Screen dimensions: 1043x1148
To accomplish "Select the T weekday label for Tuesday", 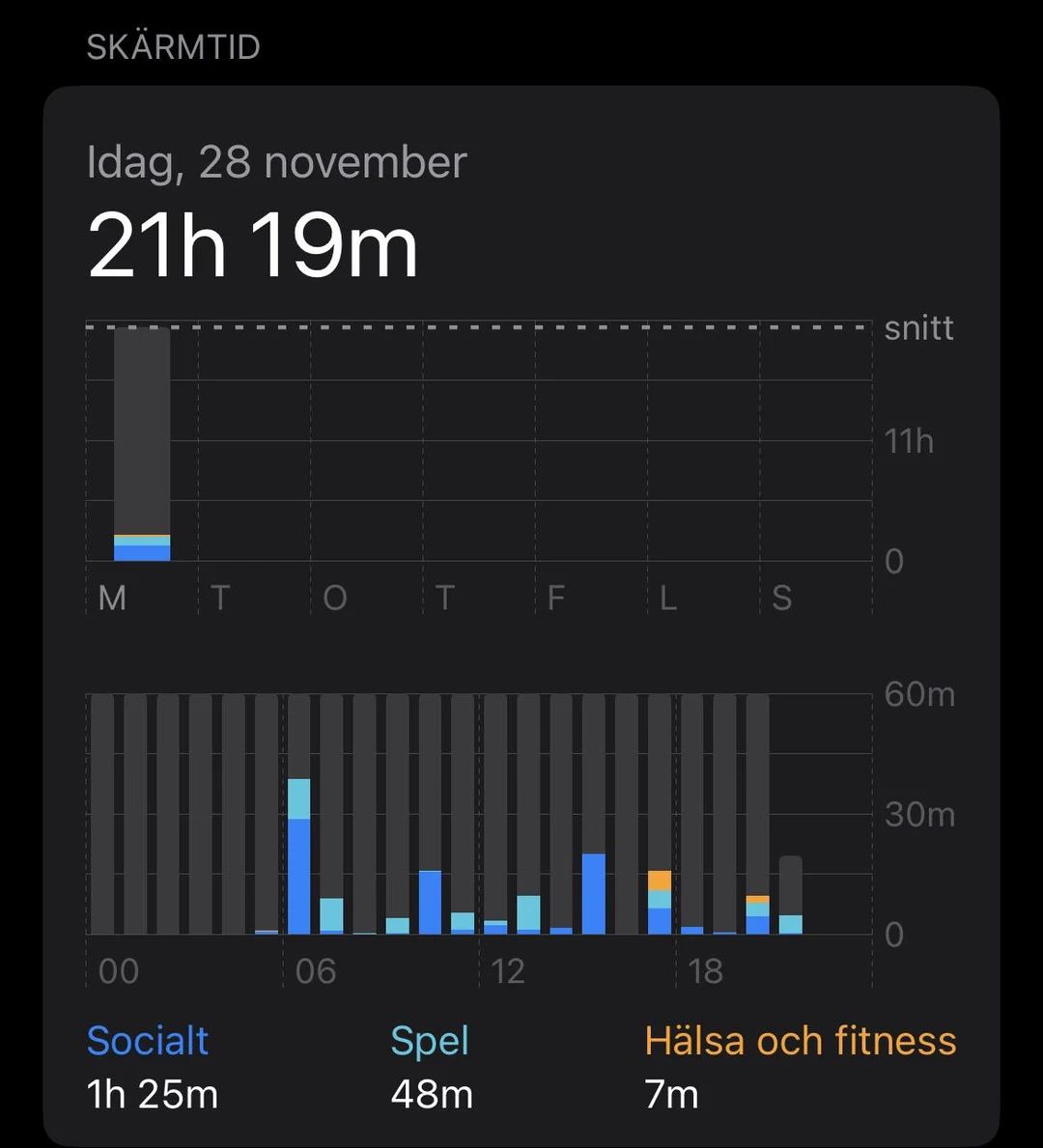I will coord(220,599).
